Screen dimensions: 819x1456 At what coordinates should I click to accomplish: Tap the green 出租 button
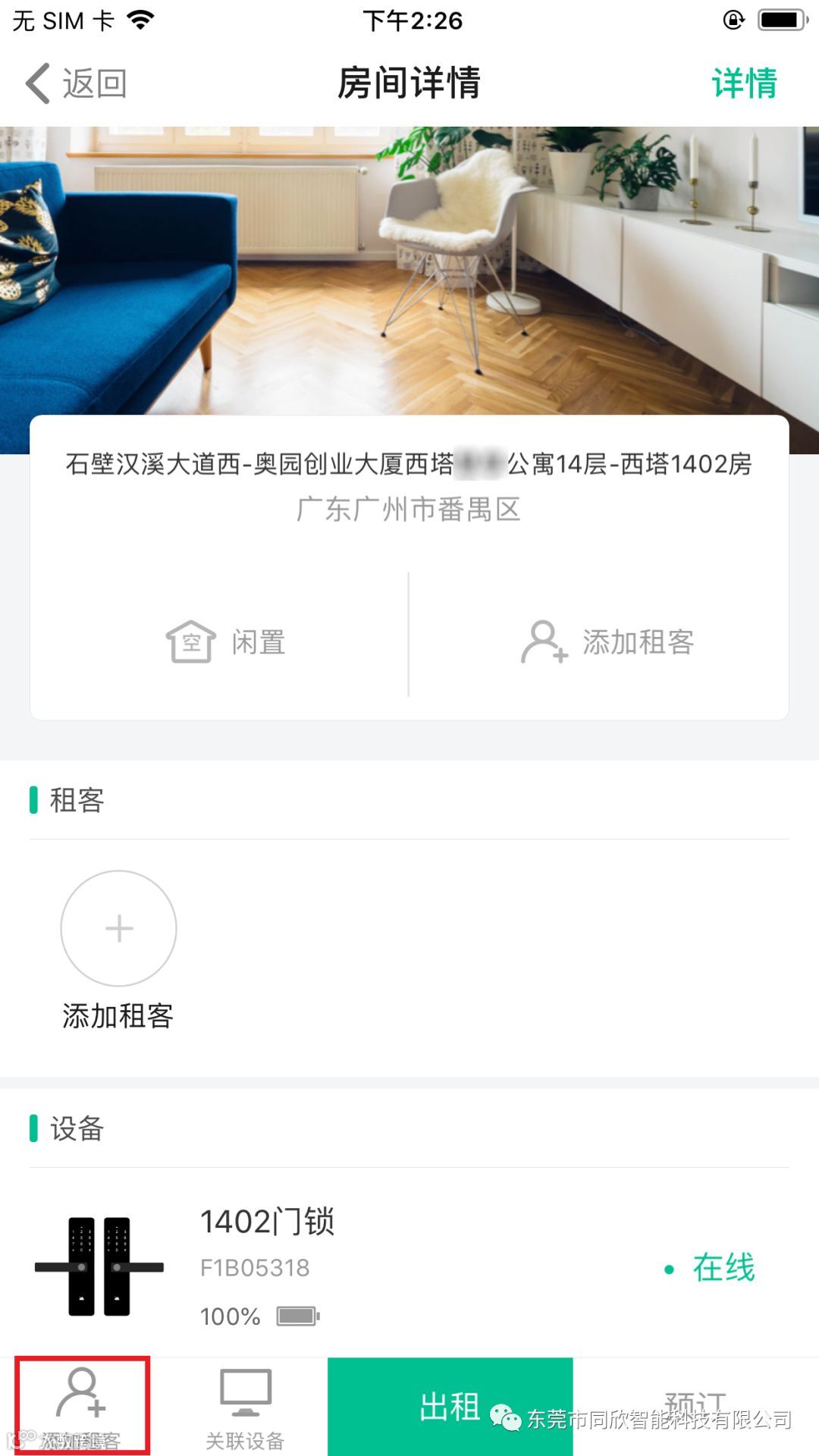pos(450,1406)
